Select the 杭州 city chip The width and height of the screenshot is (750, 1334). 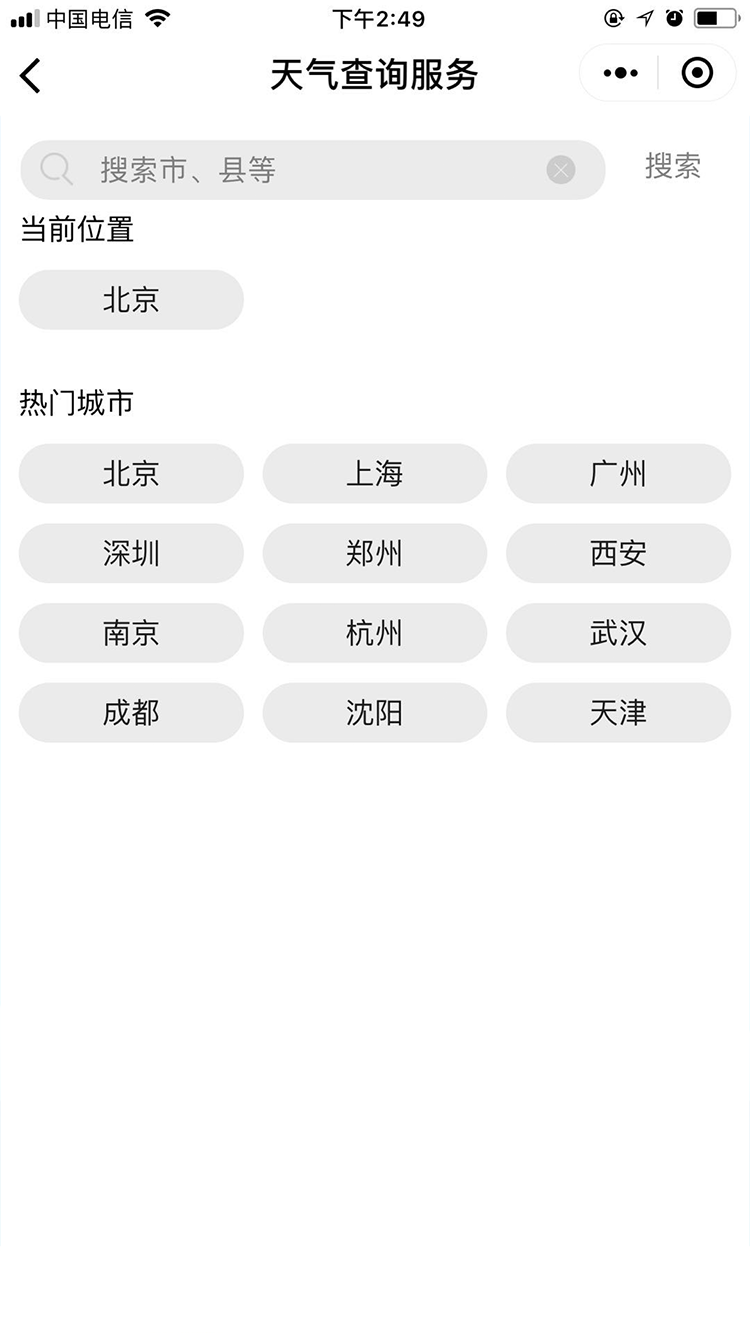(375, 633)
